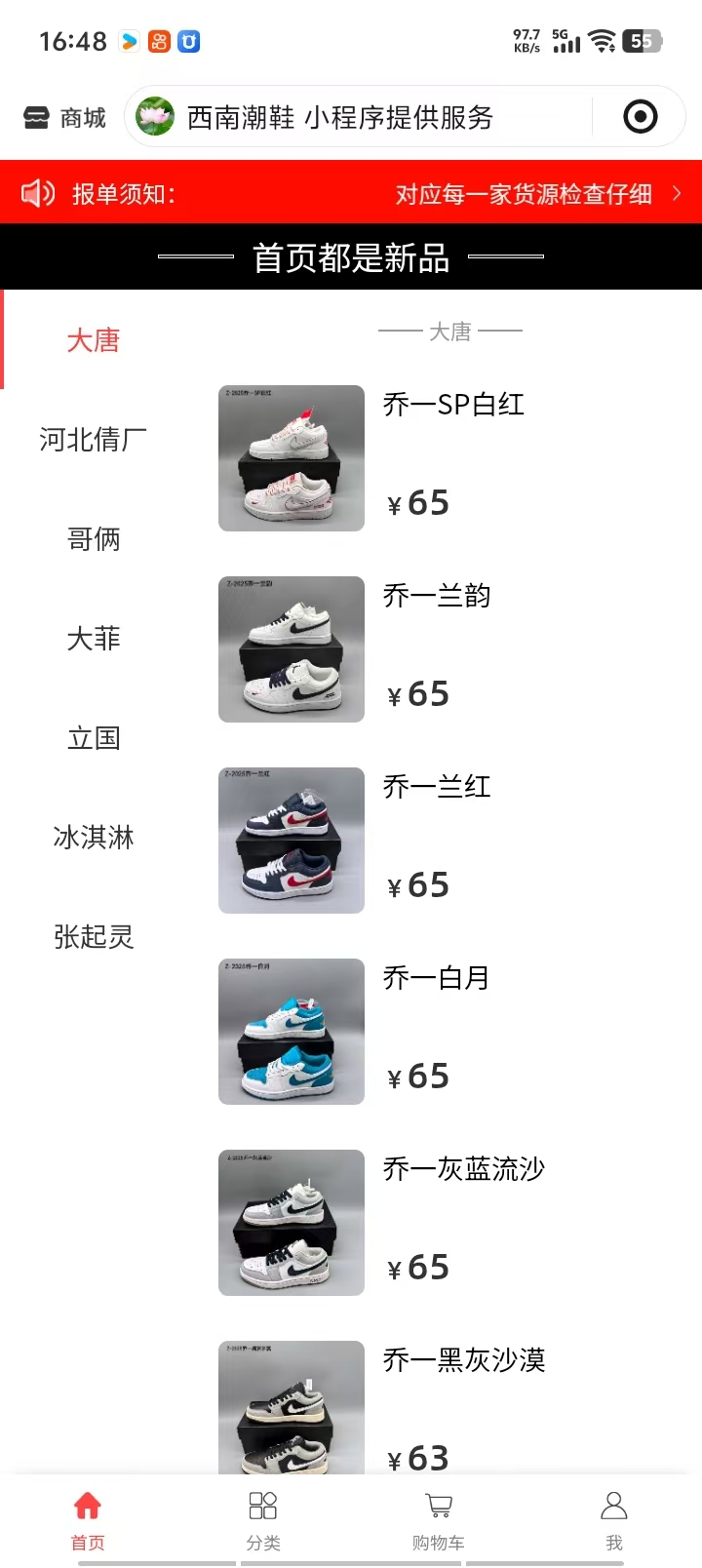Screen dimensions: 702x1568
Task: Open the 冰淇淋 category
Action: tap(94, 838)
